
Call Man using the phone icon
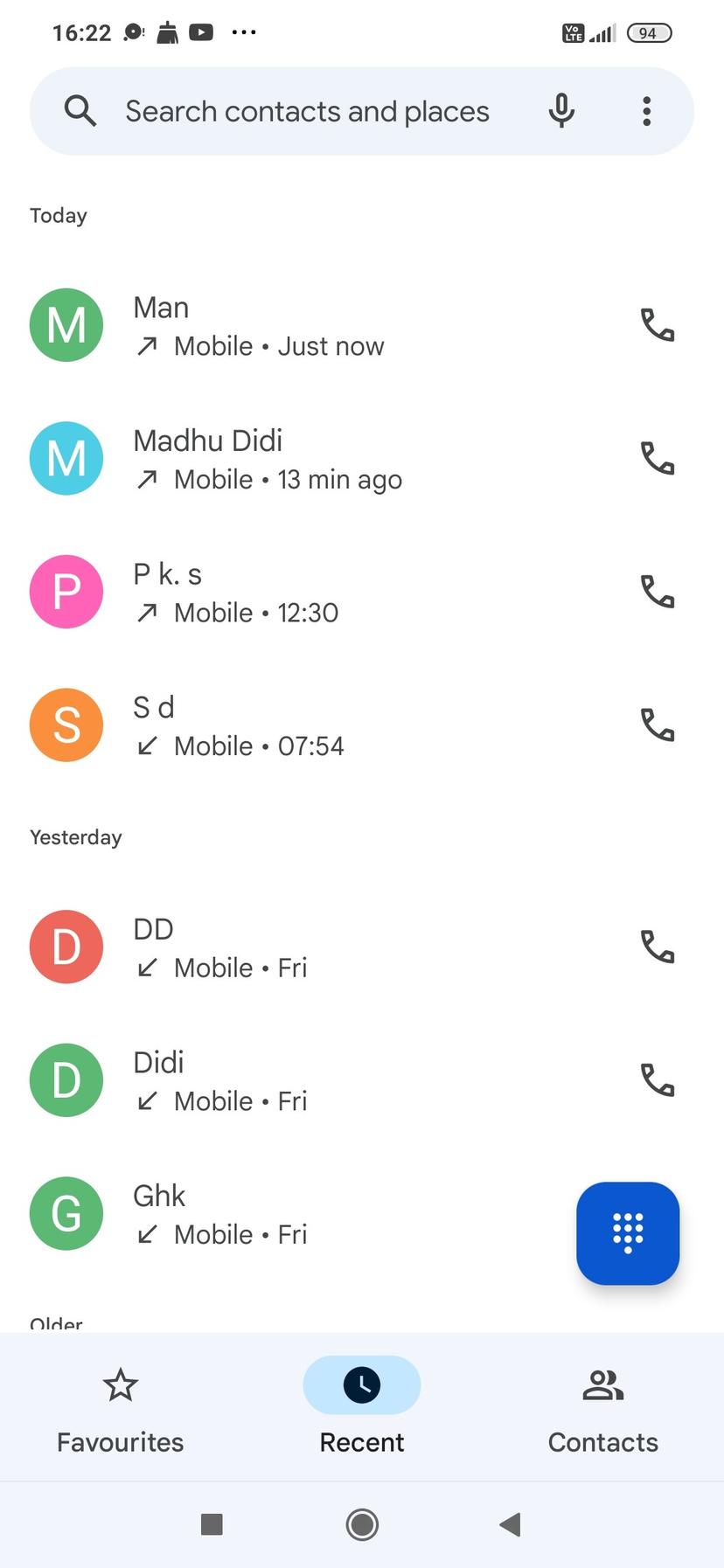(658, 325)
